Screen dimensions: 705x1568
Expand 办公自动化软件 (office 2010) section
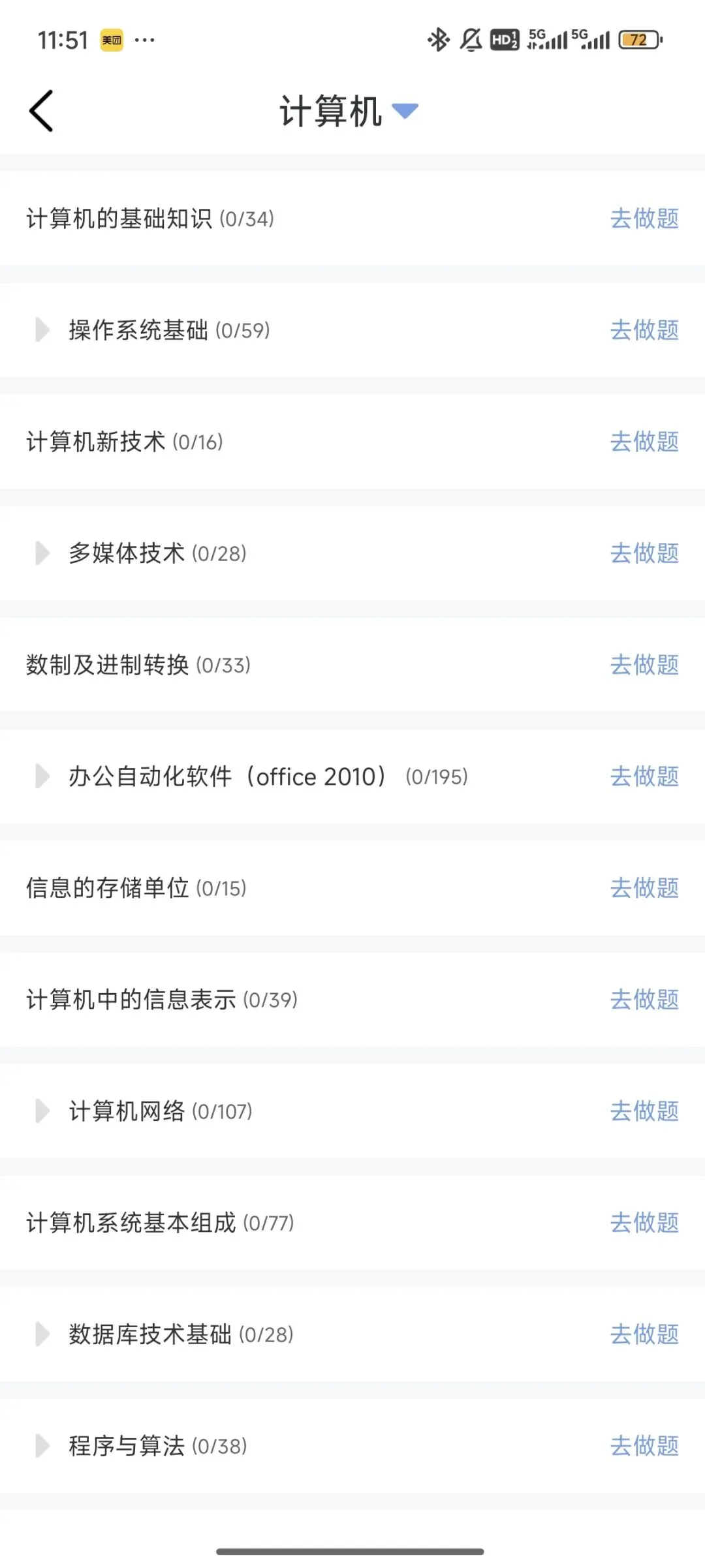click(42, 776)
